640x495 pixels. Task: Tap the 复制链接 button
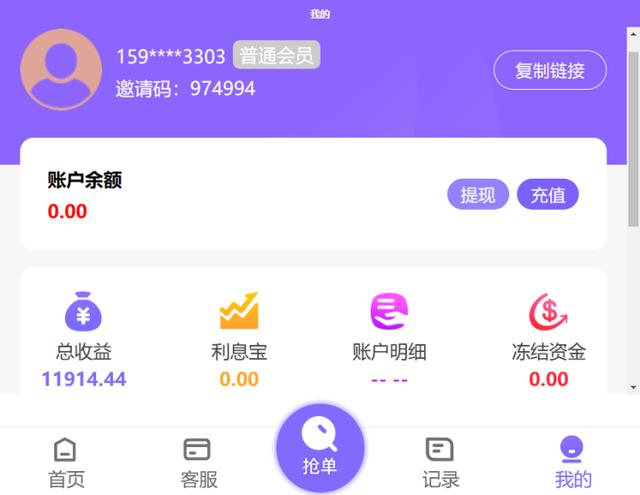(550, 70)
